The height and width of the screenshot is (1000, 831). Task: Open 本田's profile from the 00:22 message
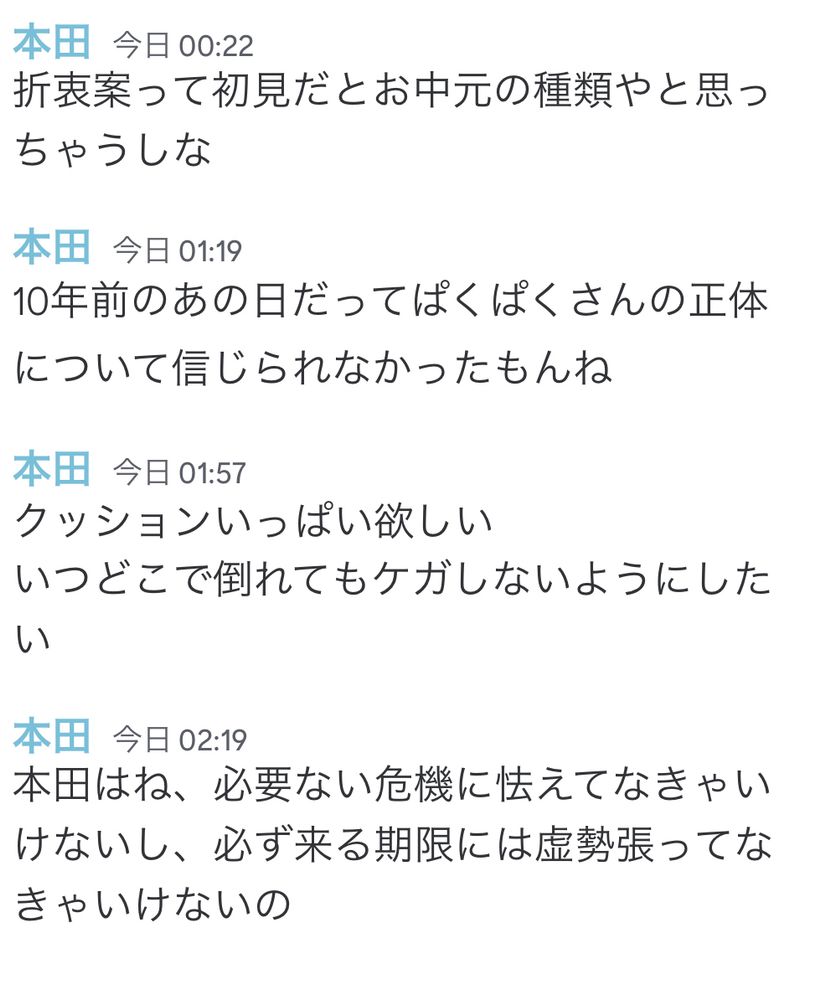[x=52, y=42]
